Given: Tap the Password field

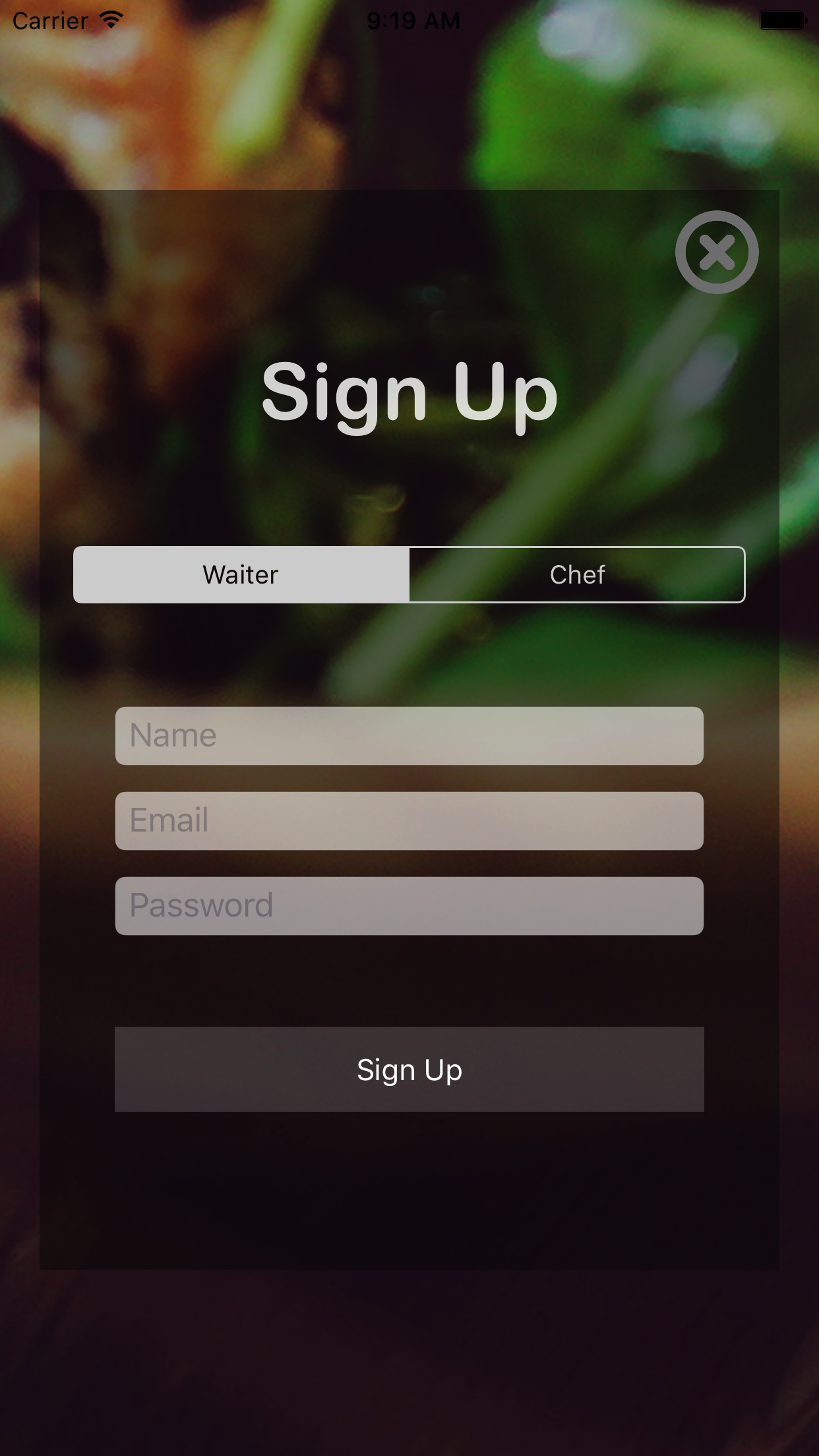Looking at the screenshot, I should click(409, 906).
